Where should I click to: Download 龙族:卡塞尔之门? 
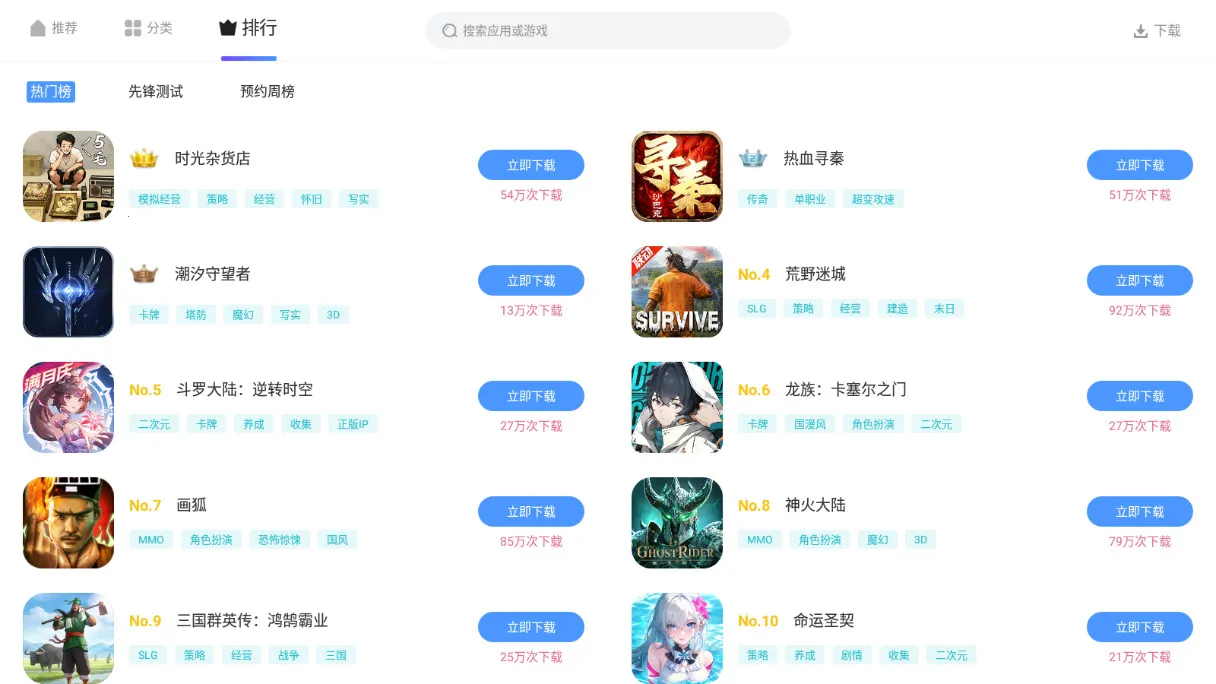(1139, 396)
